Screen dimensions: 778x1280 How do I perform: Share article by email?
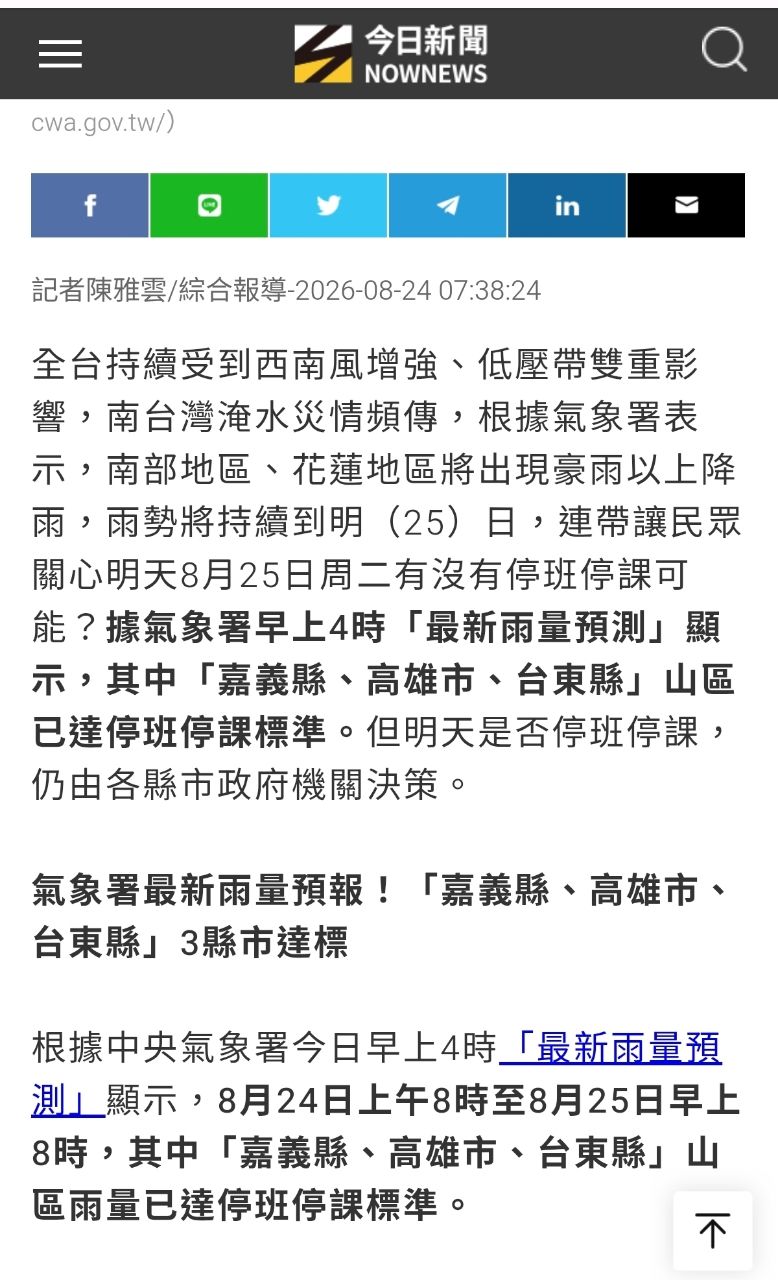pos(686,205)
